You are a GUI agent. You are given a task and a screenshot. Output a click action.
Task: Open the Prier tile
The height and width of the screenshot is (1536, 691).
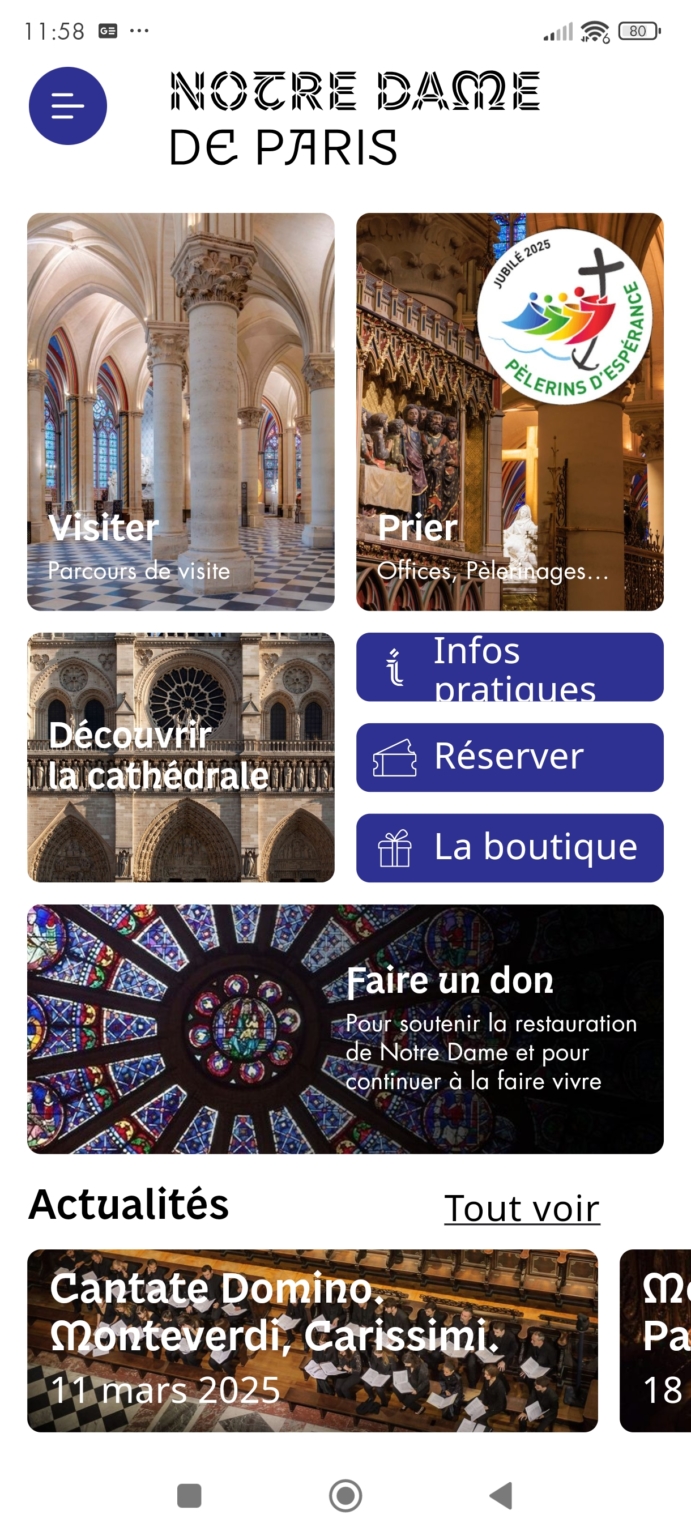509,411
